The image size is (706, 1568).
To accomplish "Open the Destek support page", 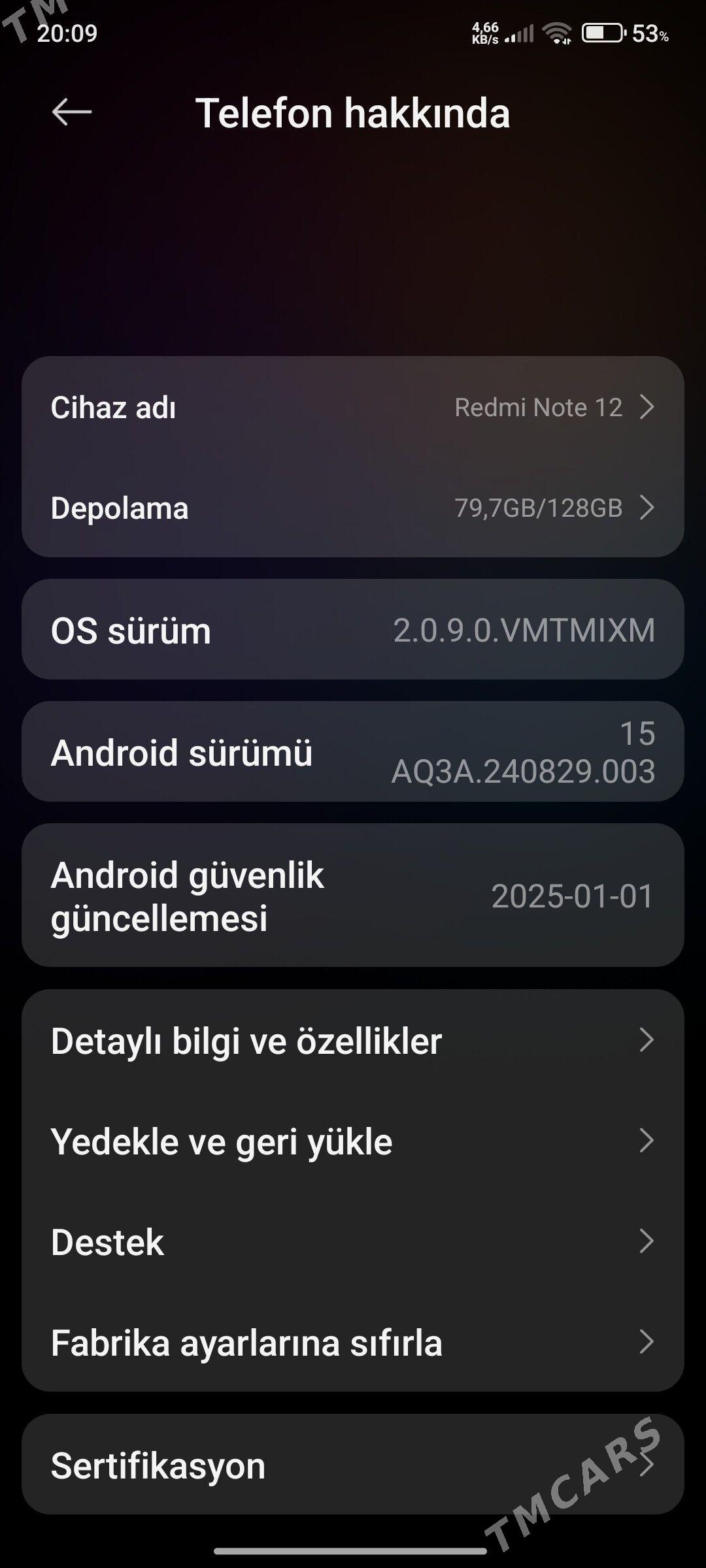I will (x=353, y=1241).
